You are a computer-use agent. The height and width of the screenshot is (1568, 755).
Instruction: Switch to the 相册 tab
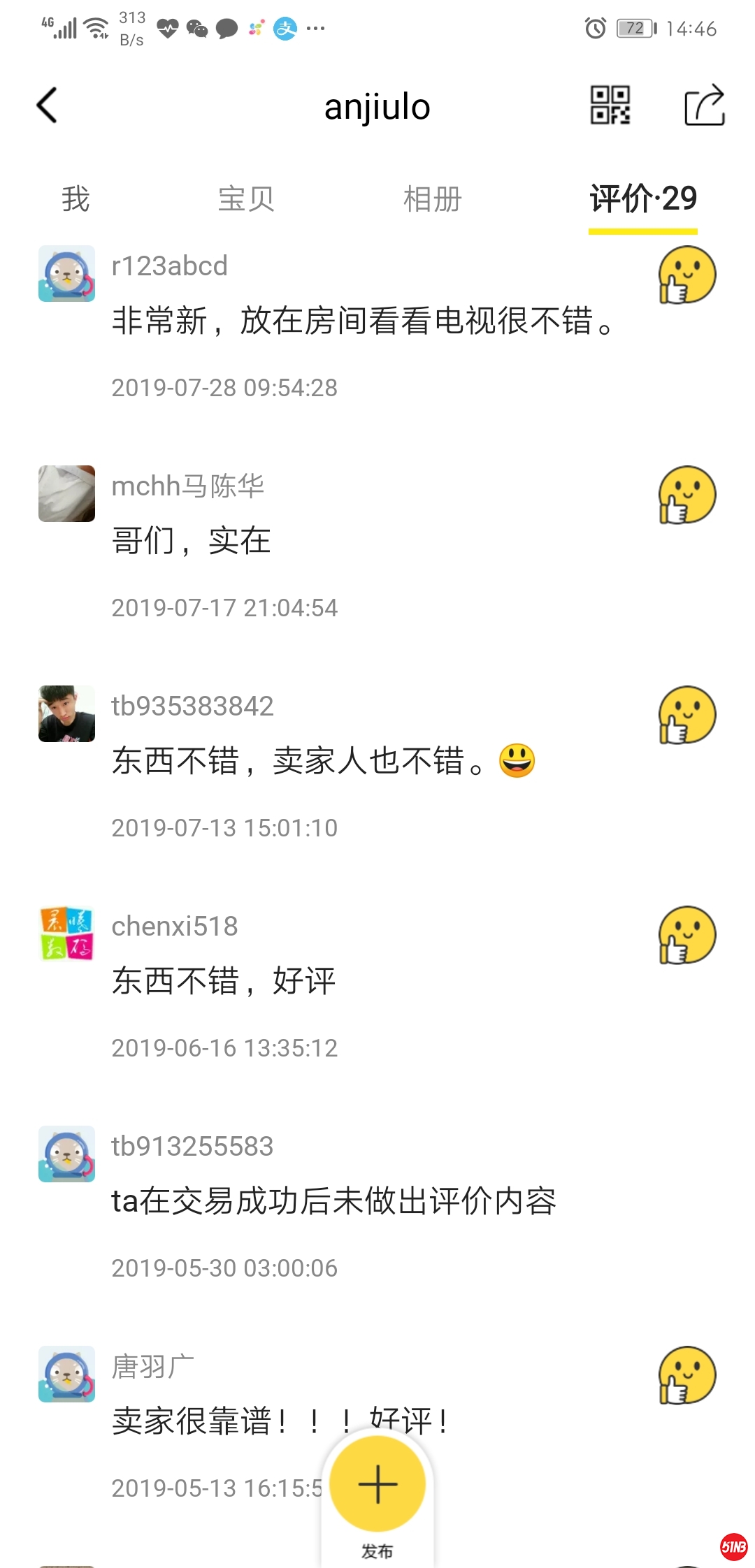433,199
